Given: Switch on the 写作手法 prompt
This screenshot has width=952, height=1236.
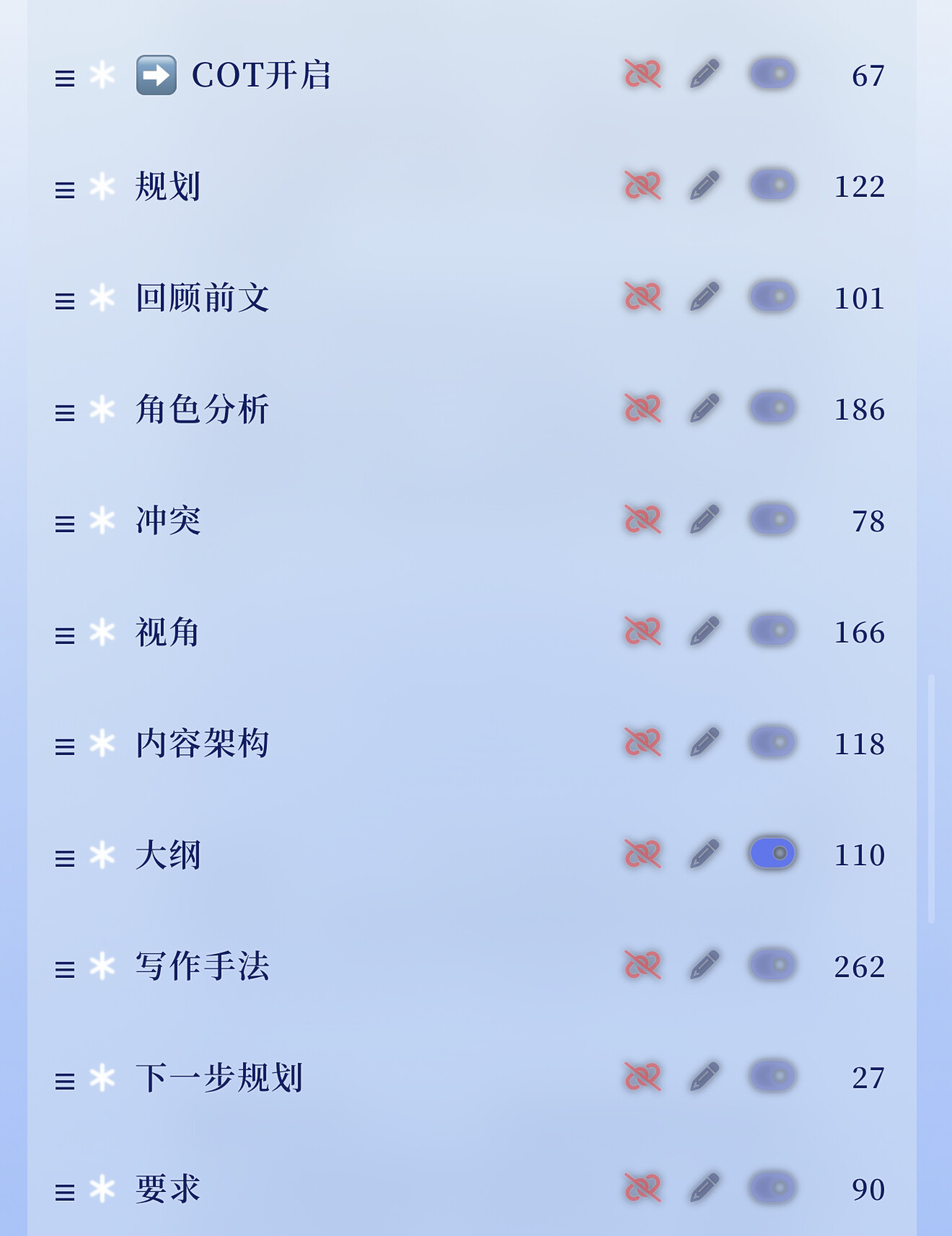Looking at the screenshot, I should (x=772, y=965).
